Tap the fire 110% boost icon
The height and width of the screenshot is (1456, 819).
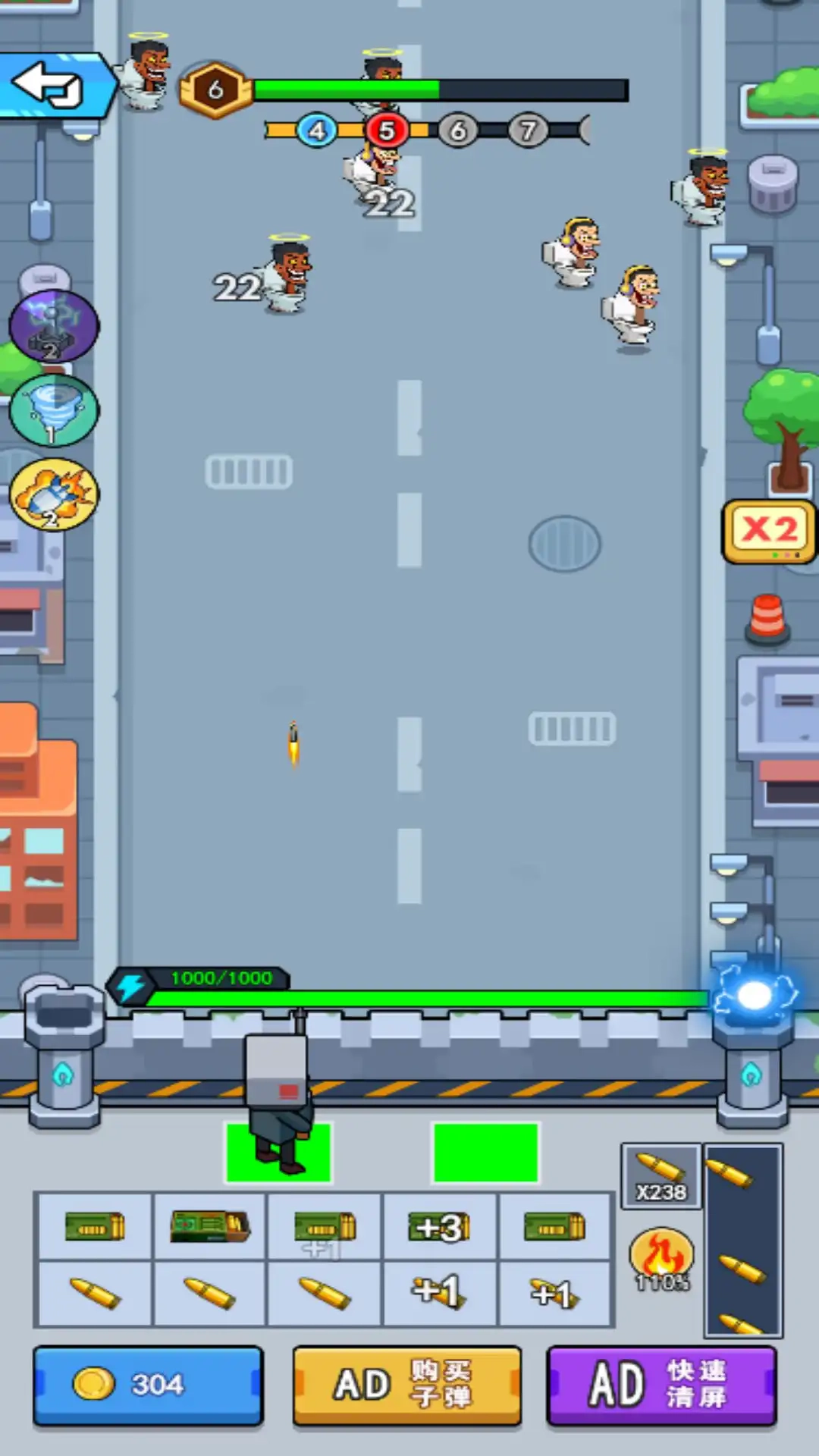(x=661, y=1257)
